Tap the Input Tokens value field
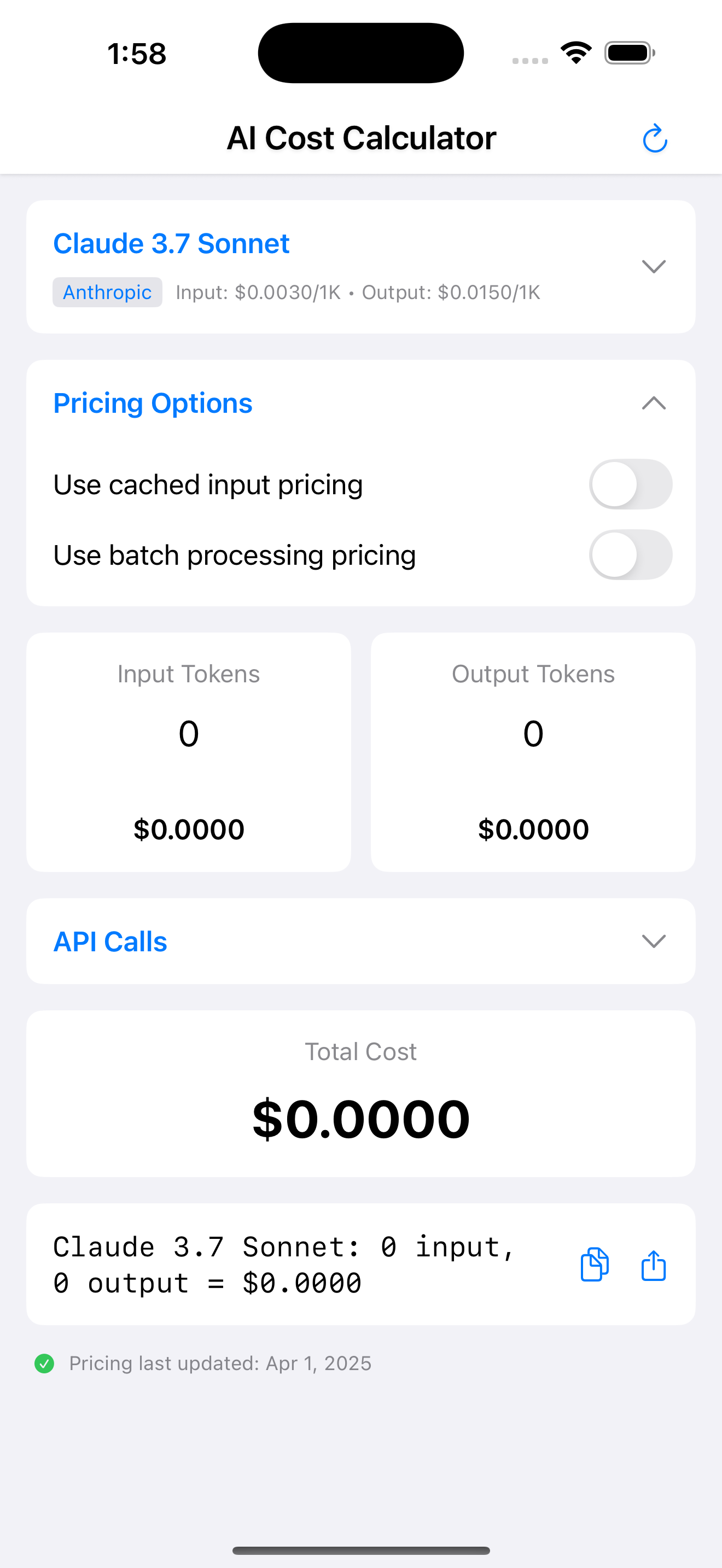The height and width of the screenshot is (1568, 722). tap(189, 734)
